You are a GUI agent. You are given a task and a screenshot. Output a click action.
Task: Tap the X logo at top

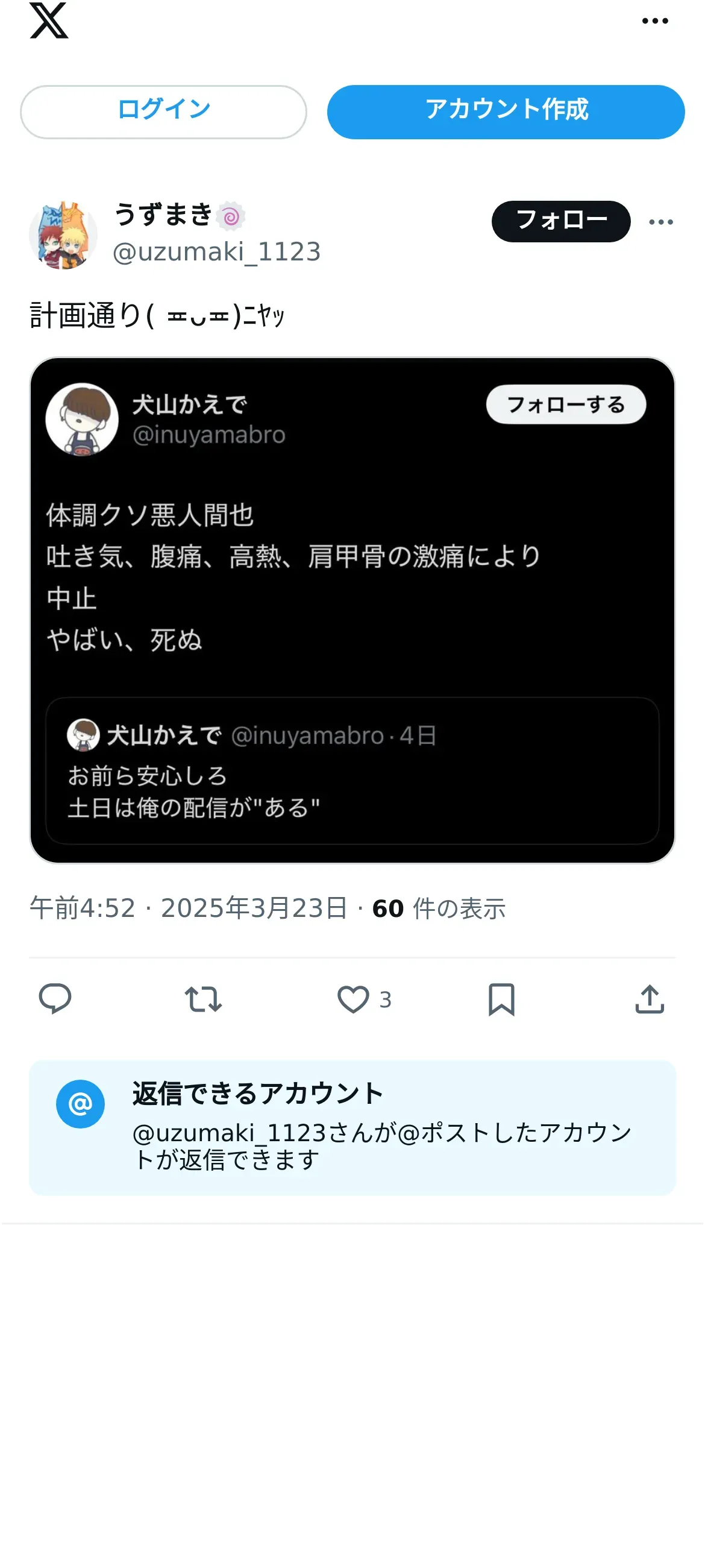[x=49, y=20]
